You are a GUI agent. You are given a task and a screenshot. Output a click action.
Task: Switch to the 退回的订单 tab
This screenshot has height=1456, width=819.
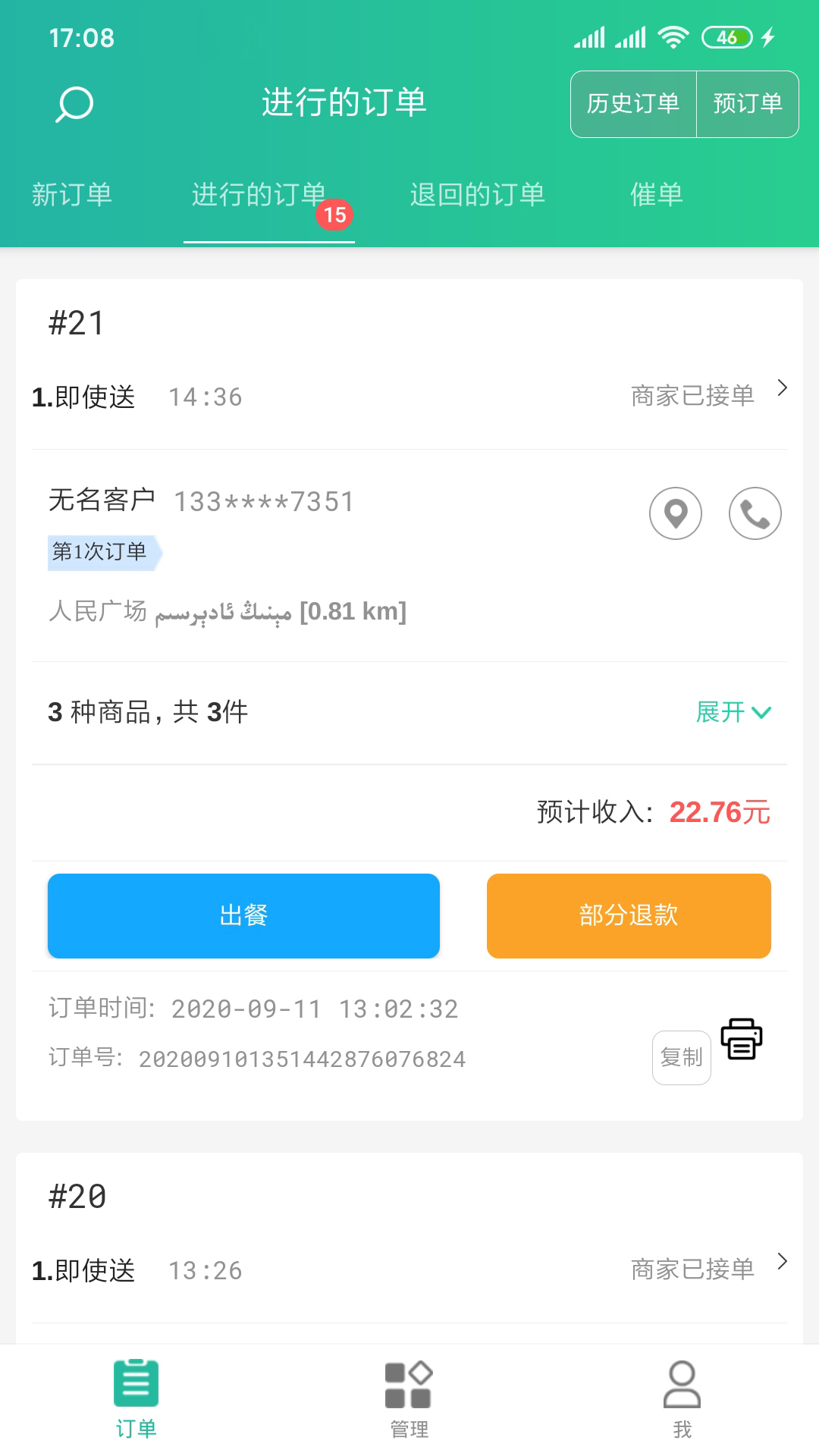(478, 195)
